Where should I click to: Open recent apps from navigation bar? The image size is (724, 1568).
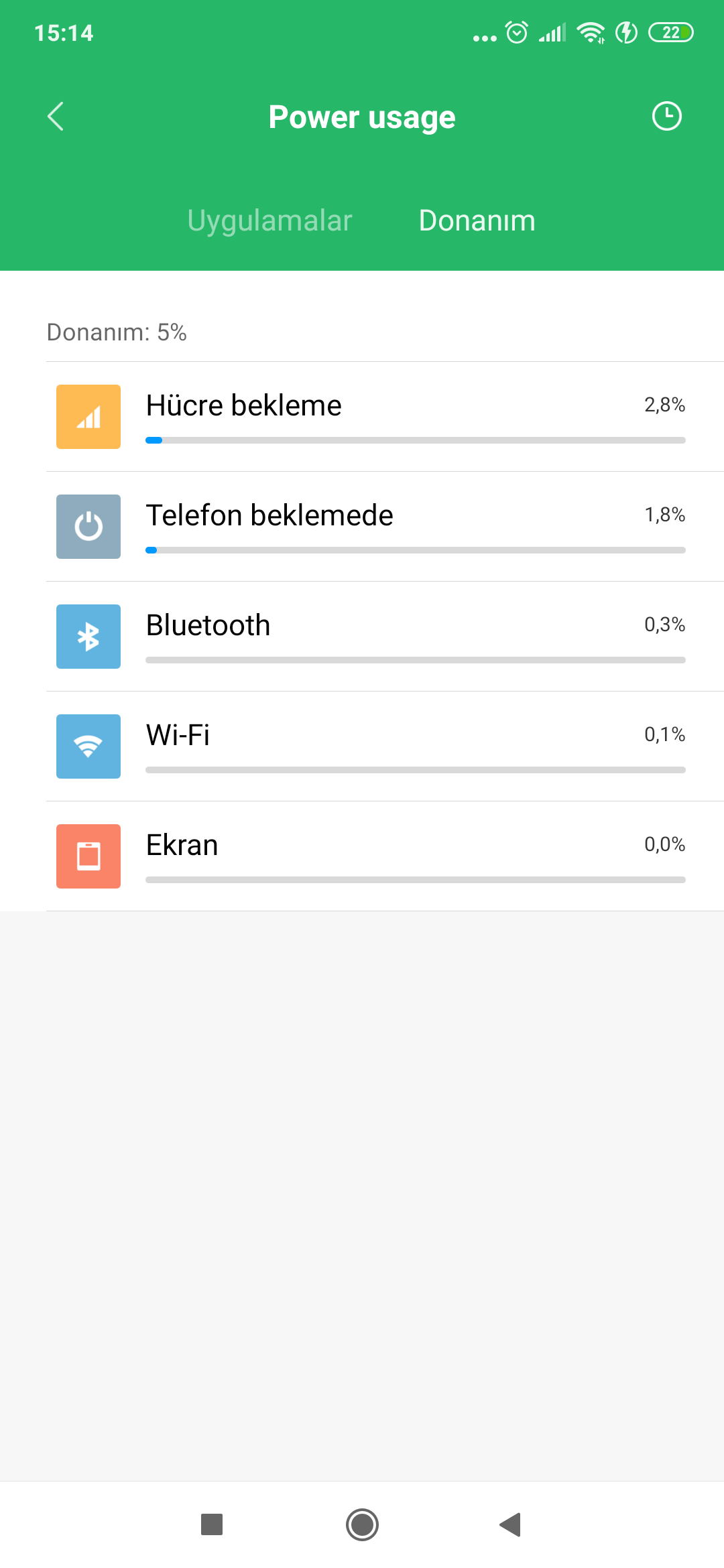[x=212, y=1524]
